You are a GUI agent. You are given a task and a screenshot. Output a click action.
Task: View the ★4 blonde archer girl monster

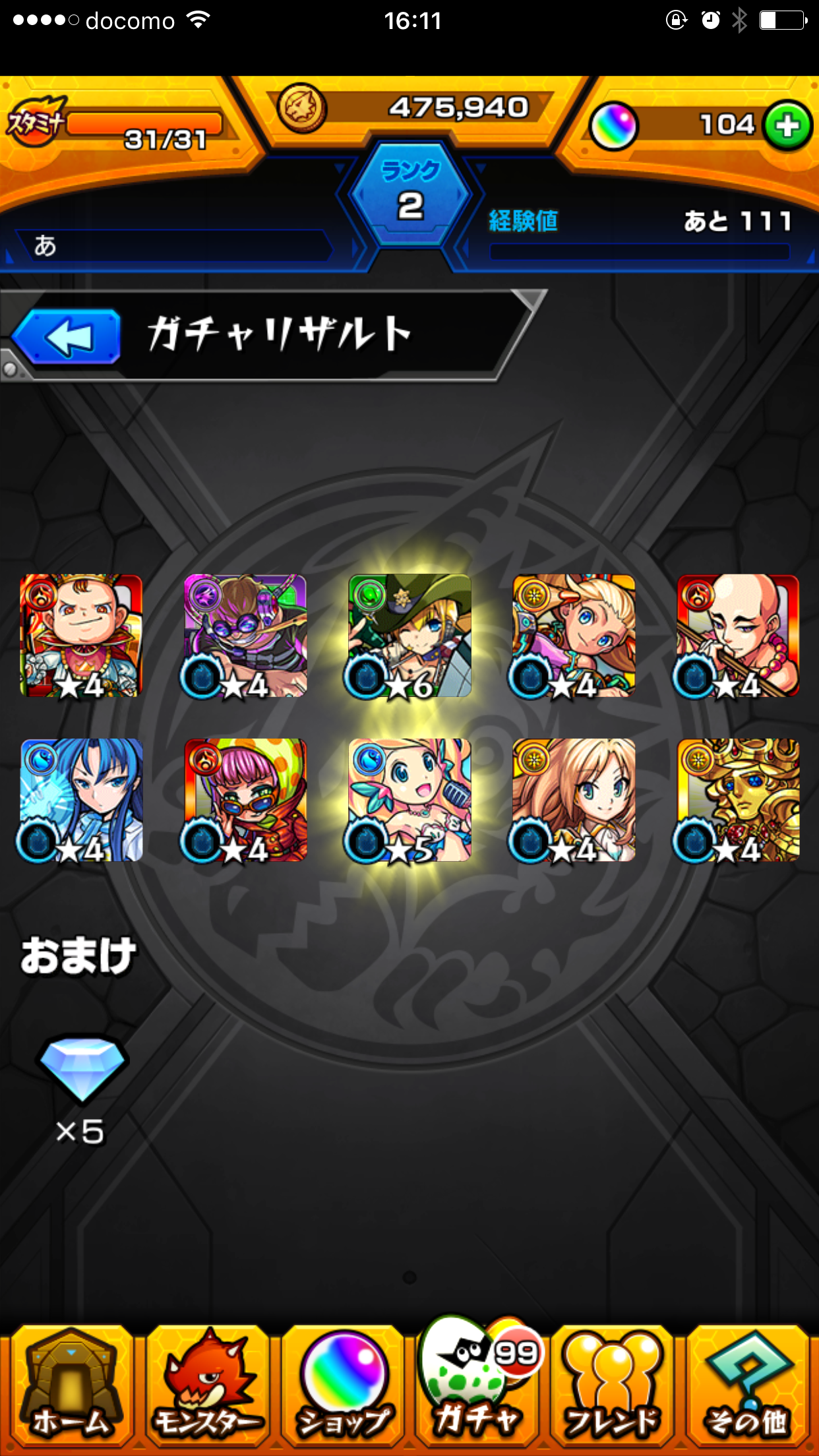[573, 636]
